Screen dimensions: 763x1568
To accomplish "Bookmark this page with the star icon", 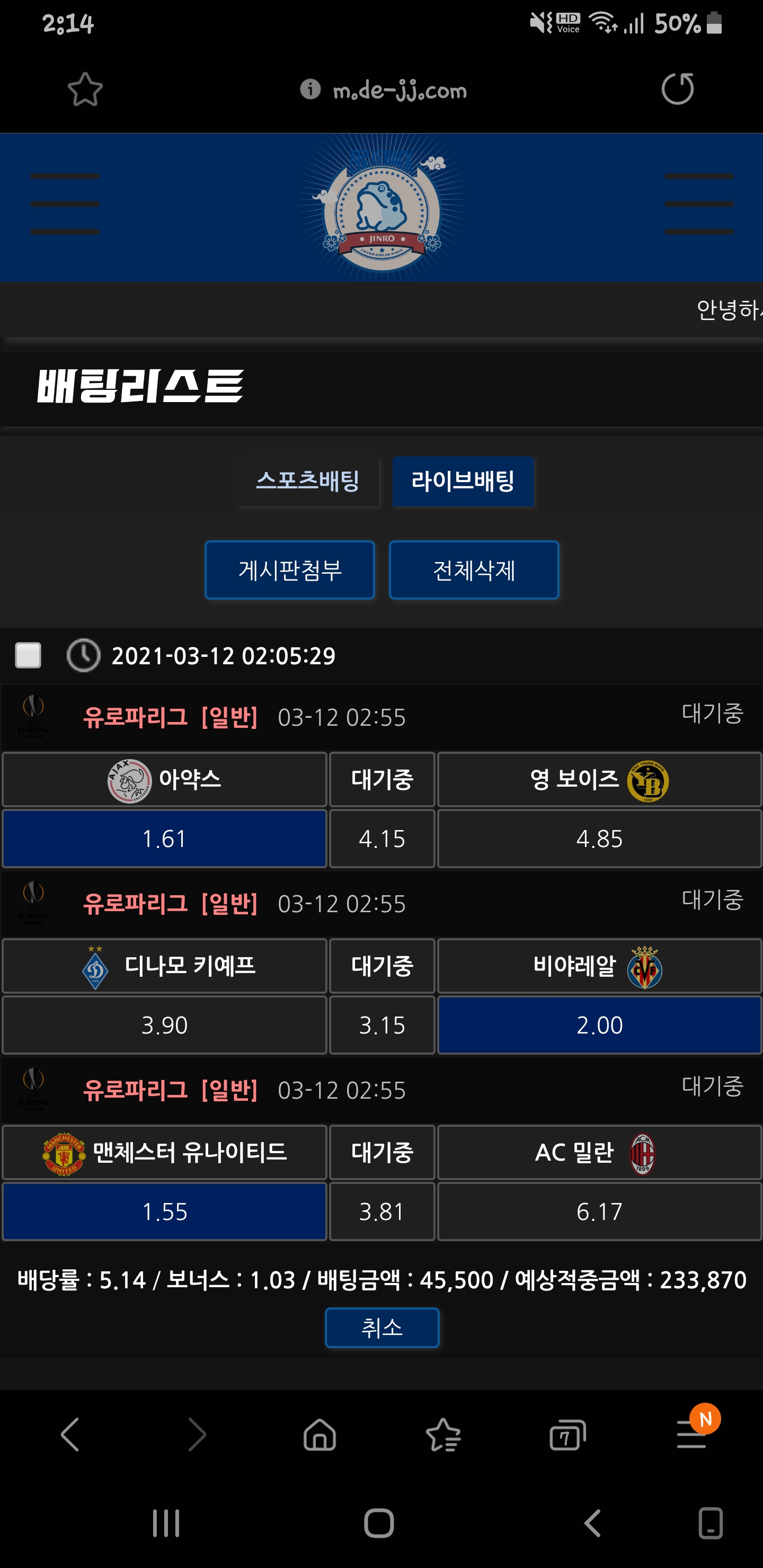I will (x=85, y=90).
